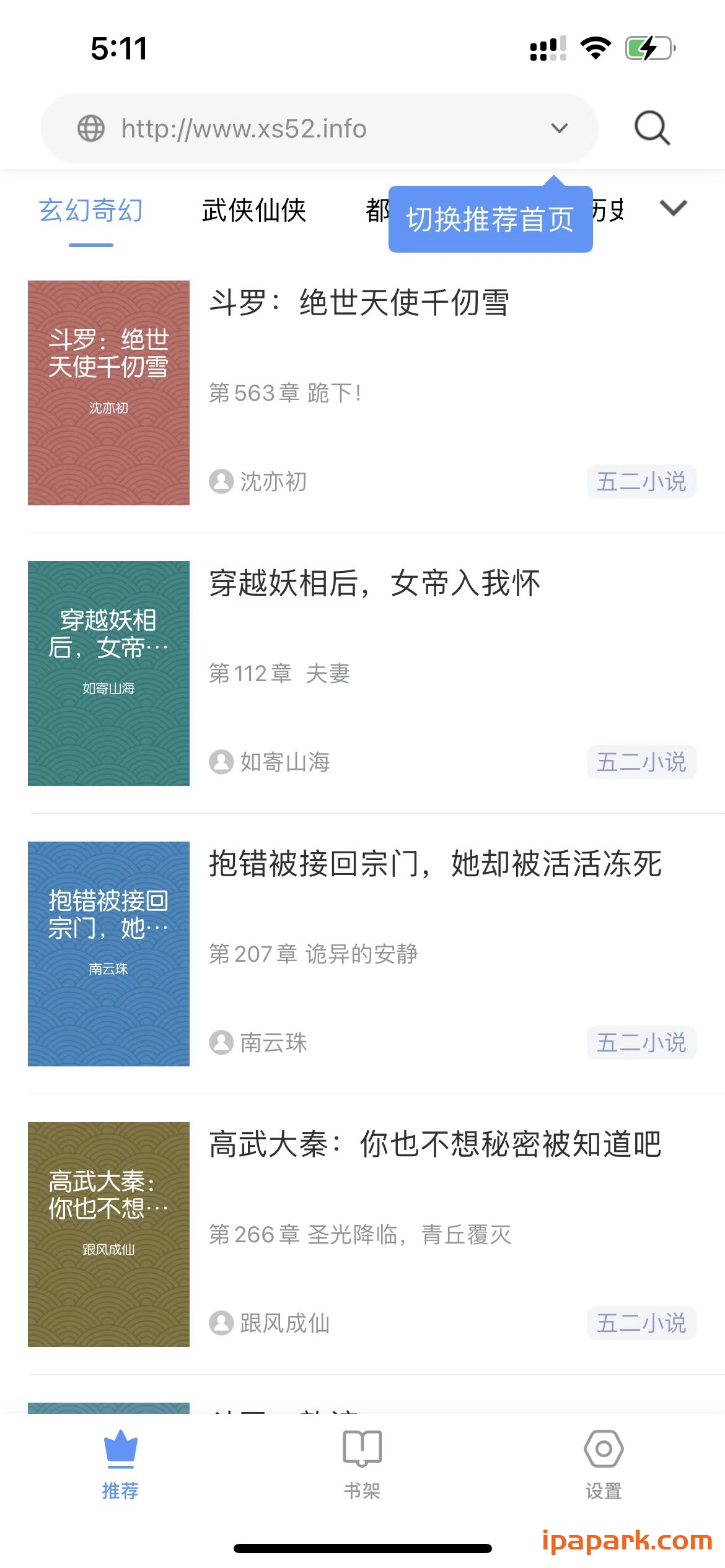The image size is (725, 1568).
Task: Expand the category list via the down chevron
Action: click(x=673, y=209)
